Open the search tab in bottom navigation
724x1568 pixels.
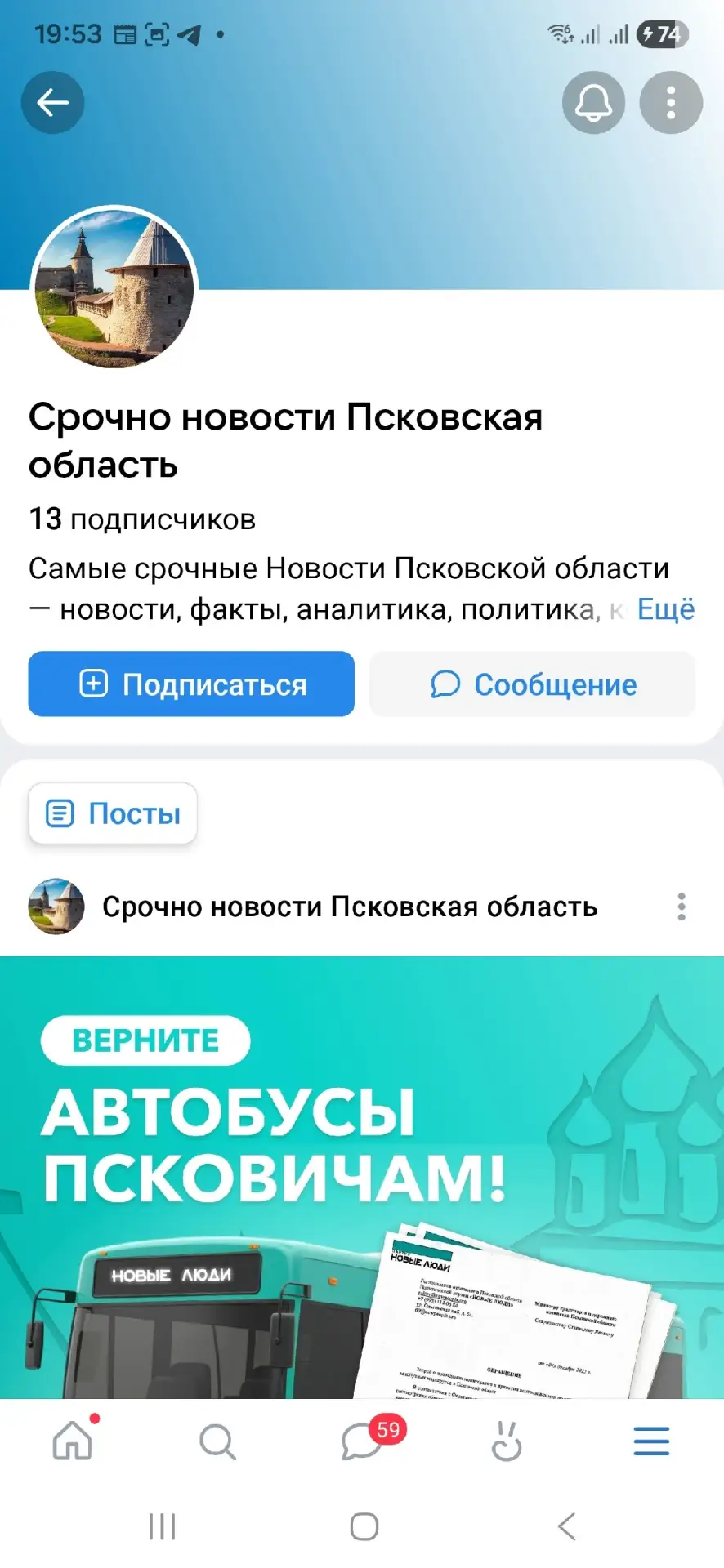coord(217,1441)
